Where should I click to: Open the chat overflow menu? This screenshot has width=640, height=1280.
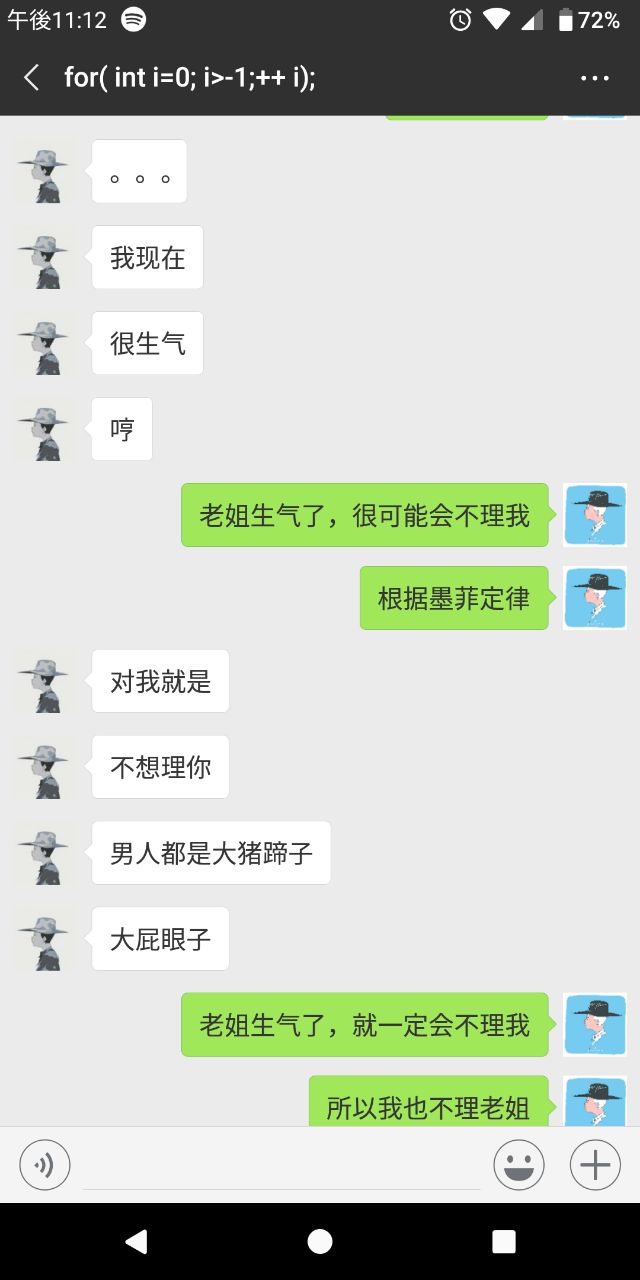click(595, 78)
